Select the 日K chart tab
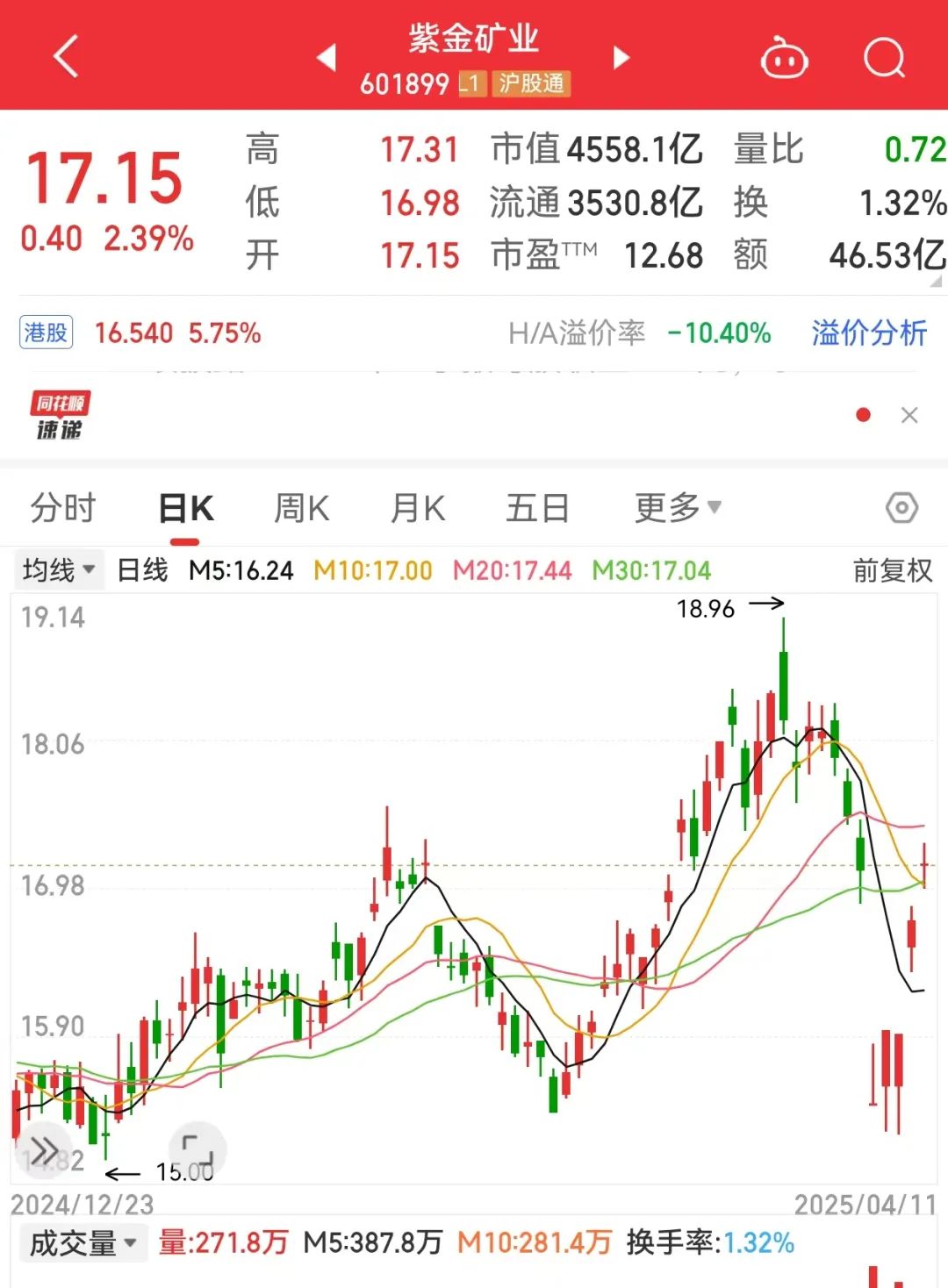The width and height of the screenshot is (948, 1288). [x=186, y=508]
